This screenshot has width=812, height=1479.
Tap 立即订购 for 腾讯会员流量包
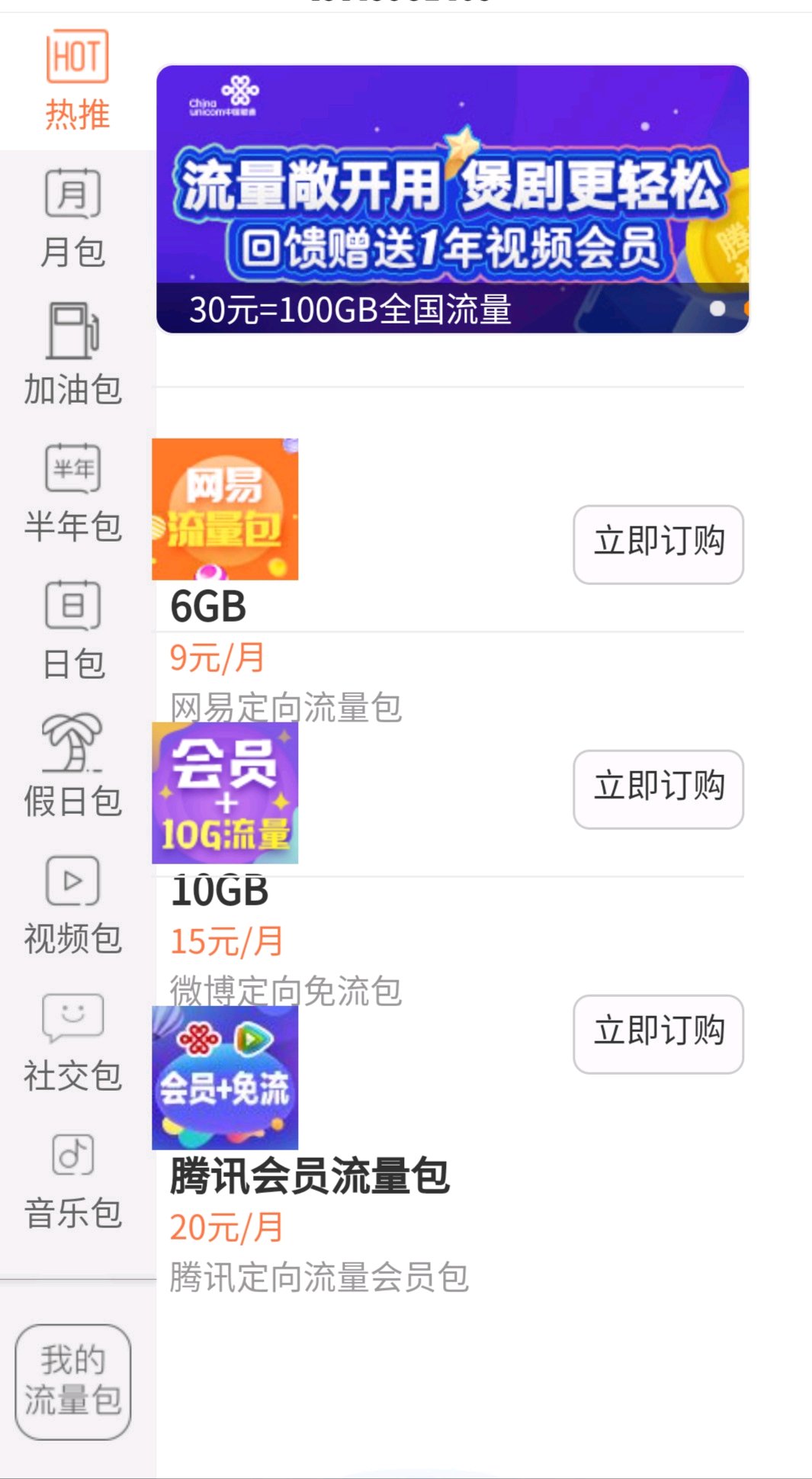(x=658, y=1034)
